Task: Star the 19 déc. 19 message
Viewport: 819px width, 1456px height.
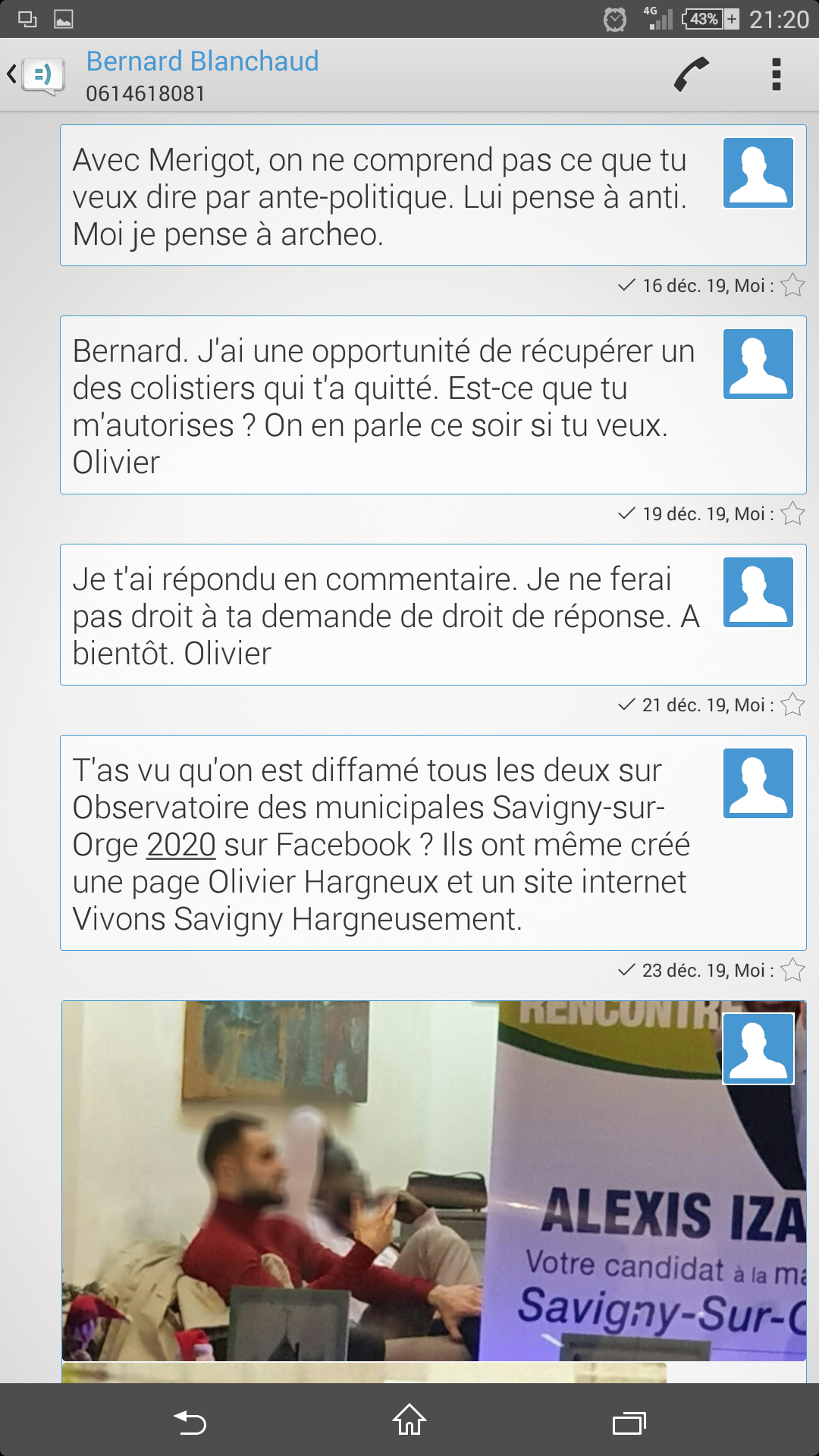Action: click(792, 513)
